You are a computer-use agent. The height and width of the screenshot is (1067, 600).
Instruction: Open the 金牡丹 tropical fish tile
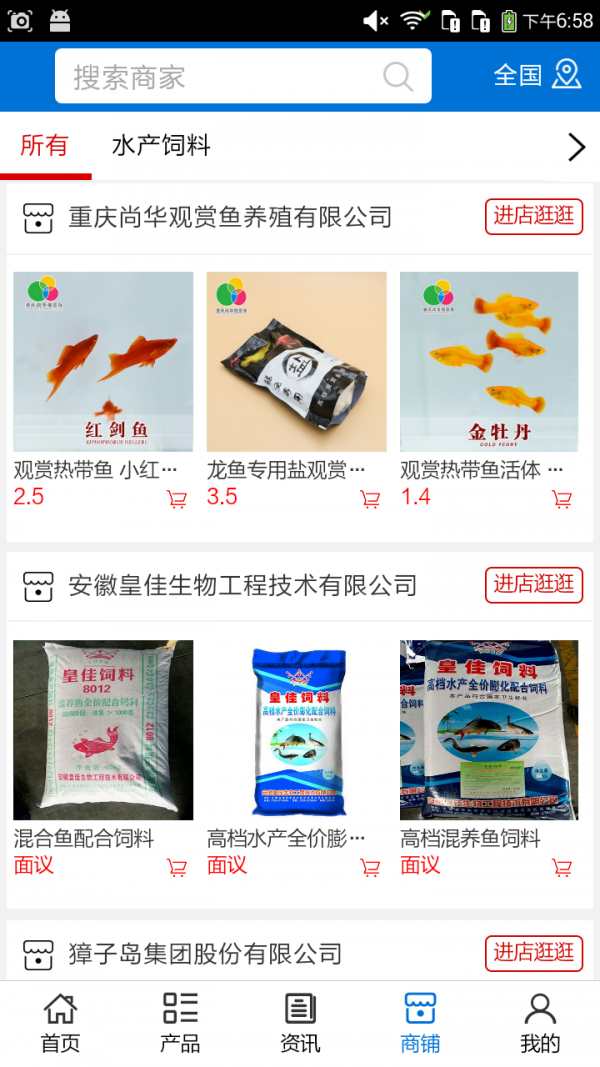click(489, 362)
